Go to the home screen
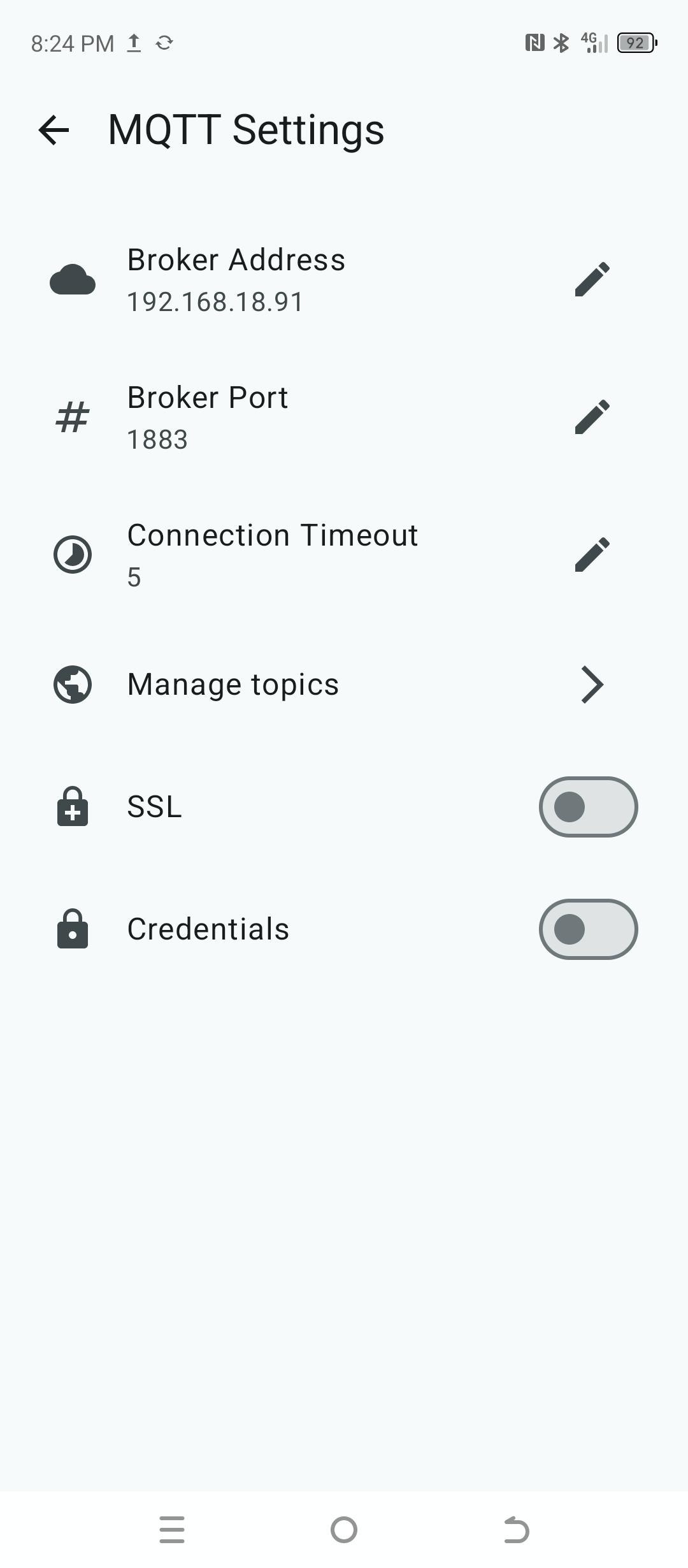The height and width of the screenshot is (1568, 688). click(344, 1530)
